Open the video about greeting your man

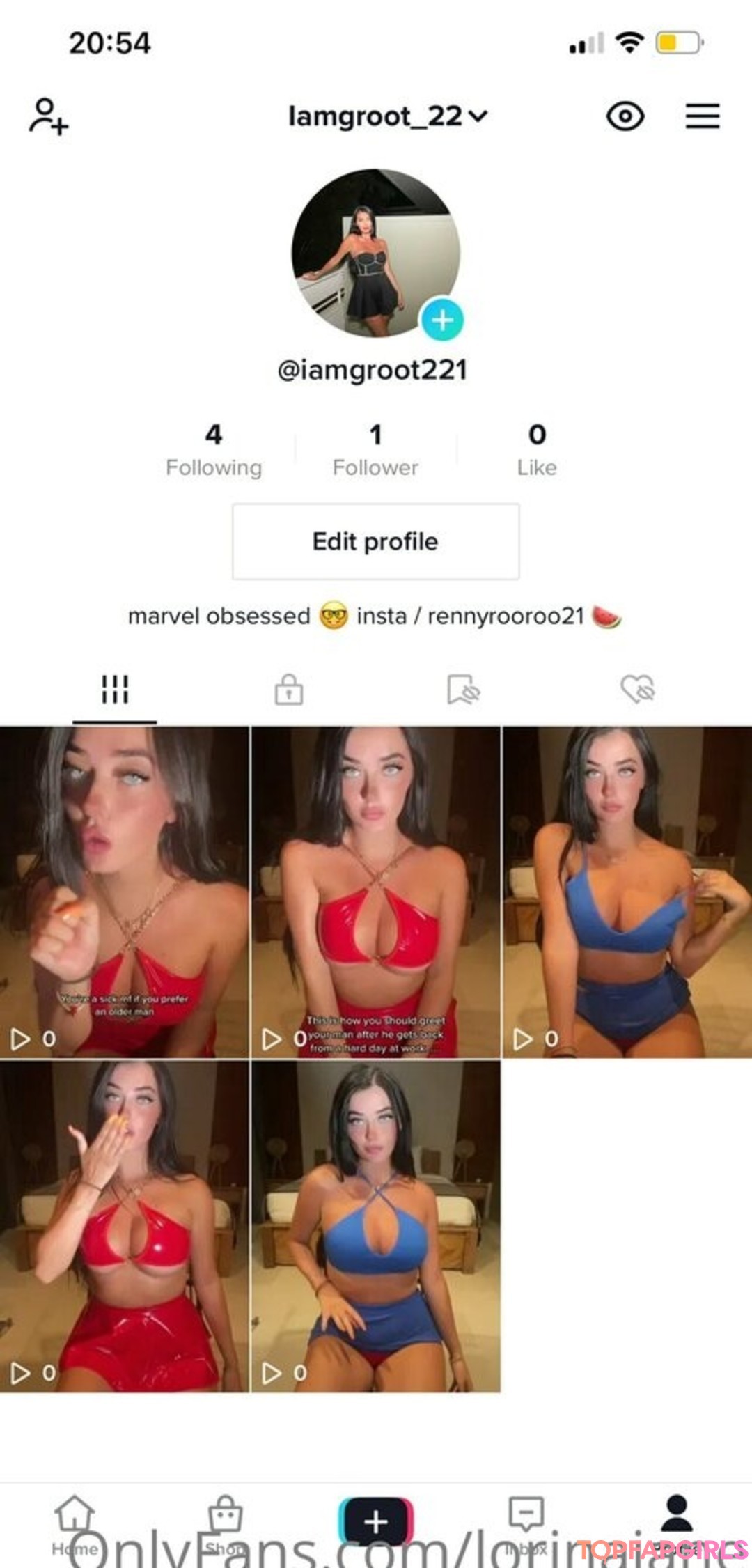point(375,892)
